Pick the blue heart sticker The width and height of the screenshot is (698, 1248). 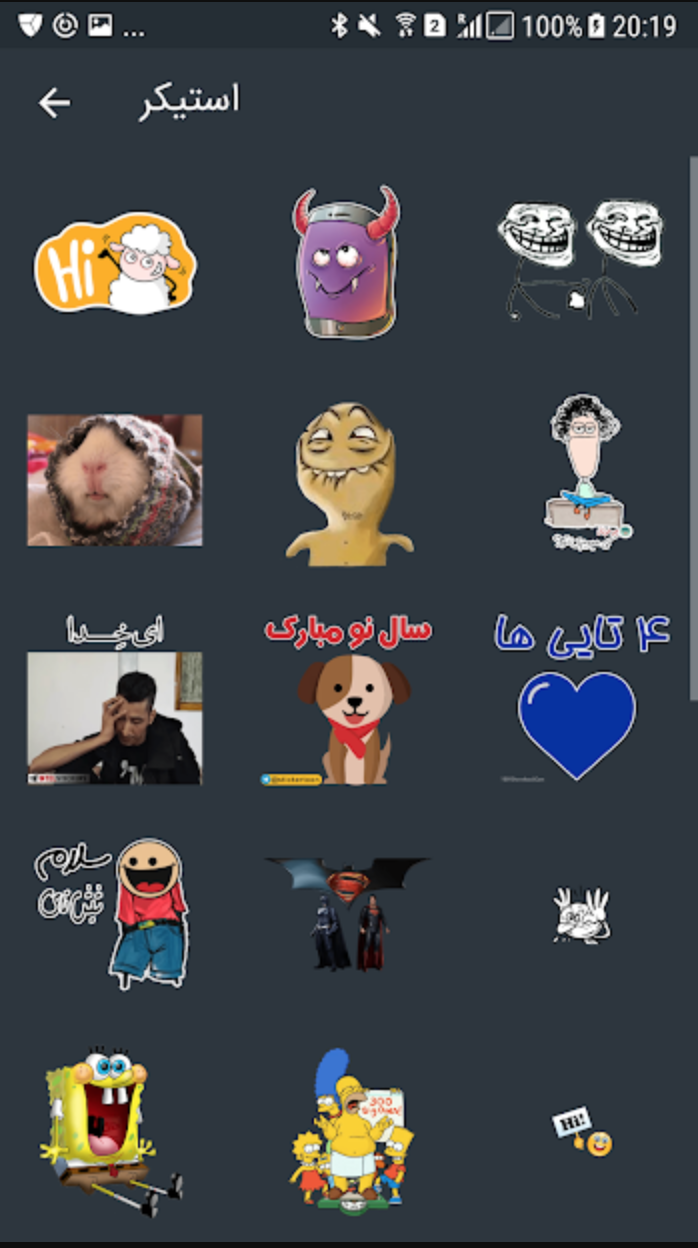pyautogui.click(x=579, y=699)
